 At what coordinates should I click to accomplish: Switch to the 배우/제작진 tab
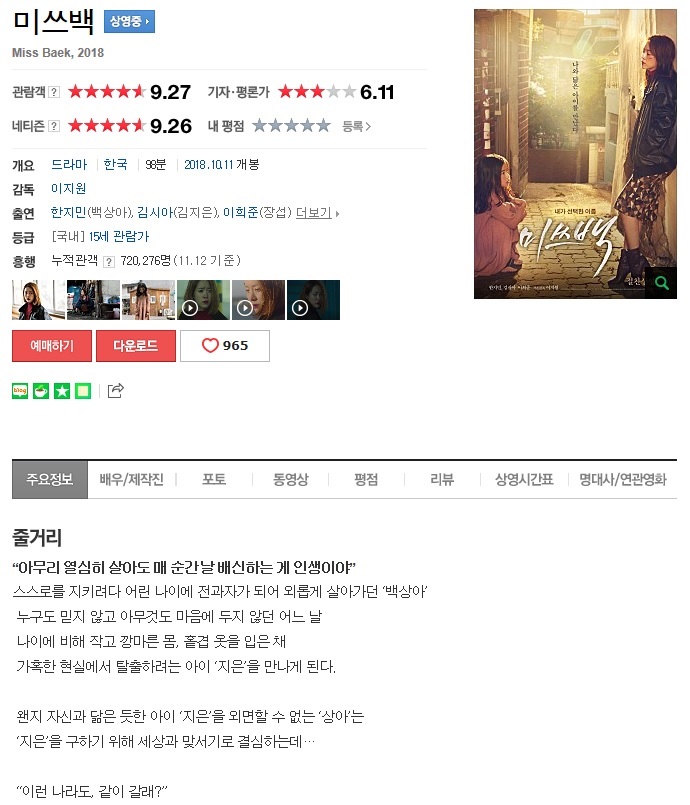click(x=131, y=480)
